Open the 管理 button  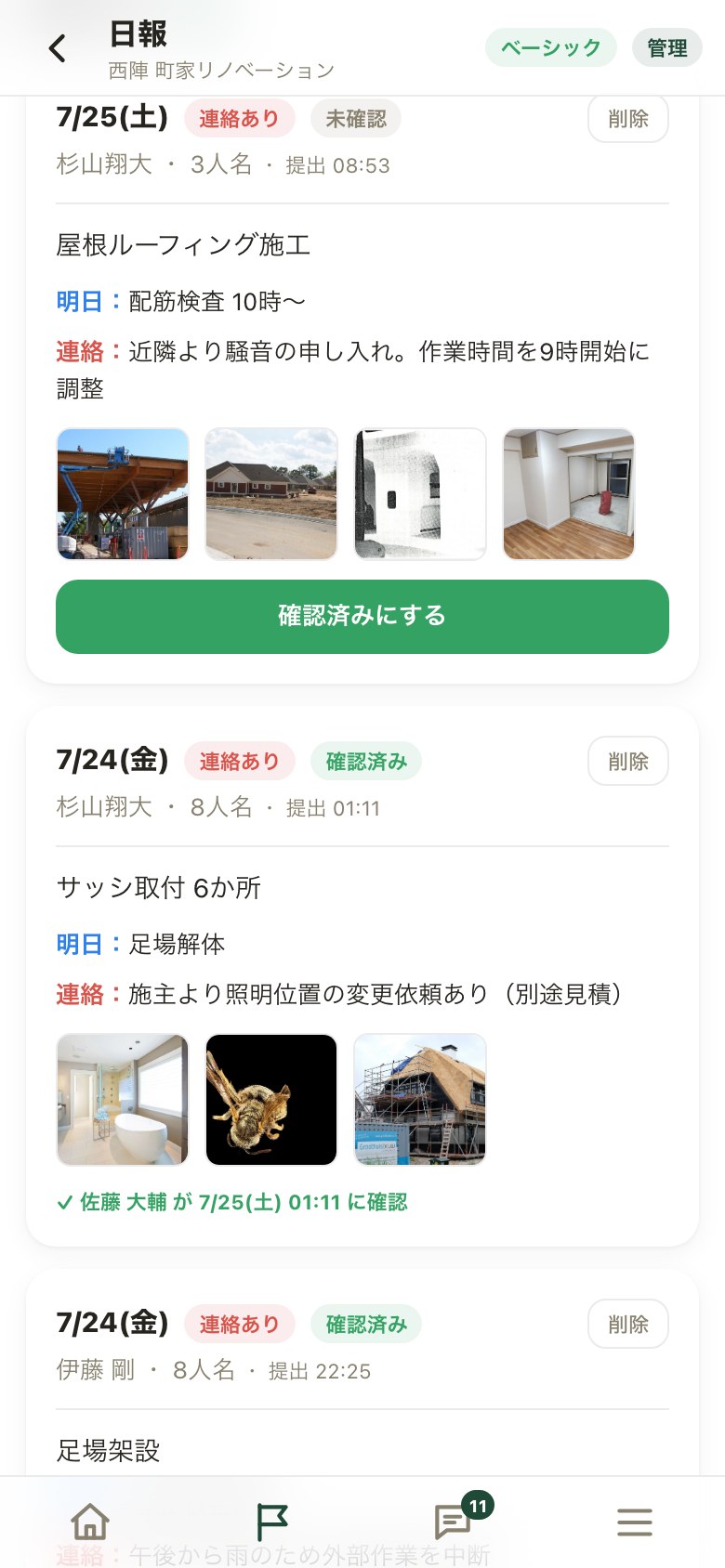pyautogui.click(x=667, y=47)
